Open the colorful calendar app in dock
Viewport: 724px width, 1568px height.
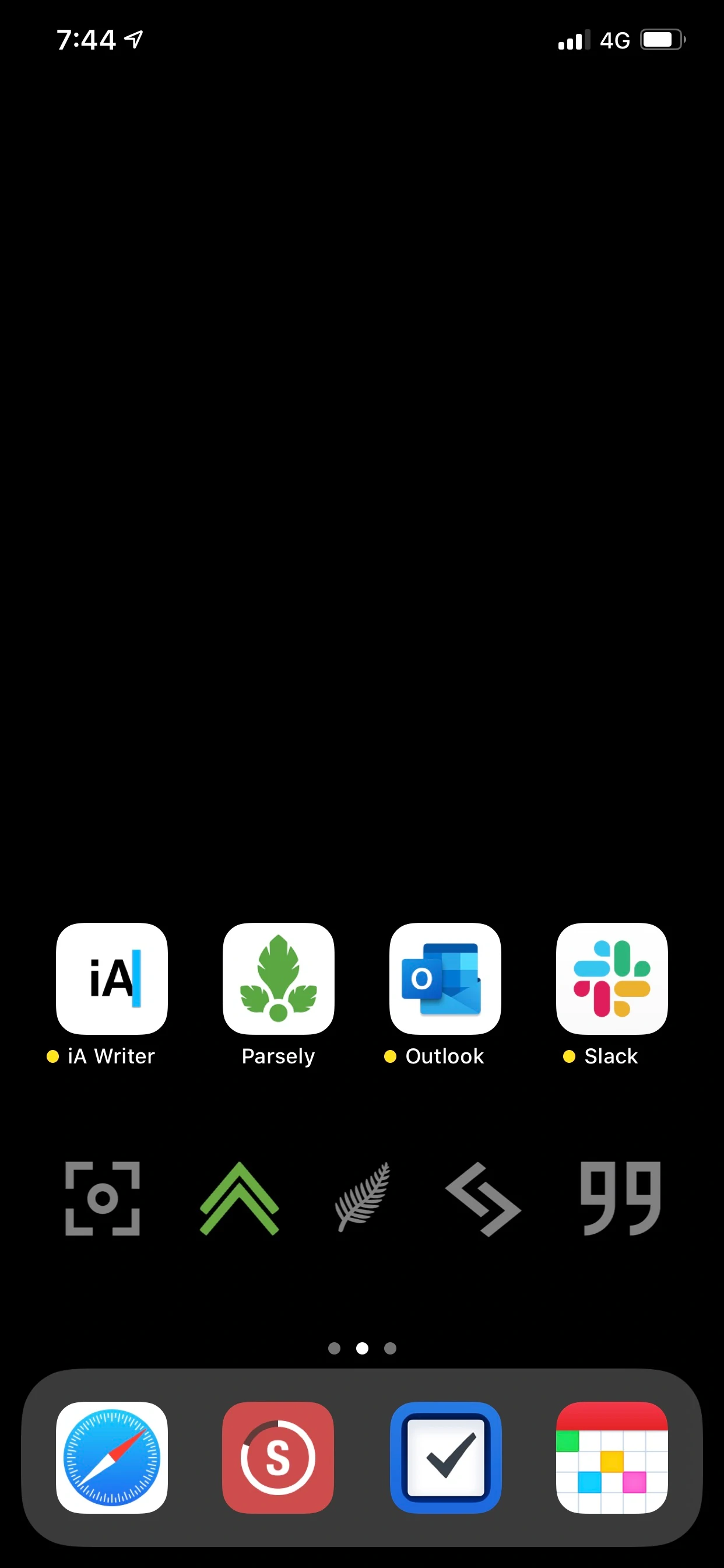(x=612, y=1457)
